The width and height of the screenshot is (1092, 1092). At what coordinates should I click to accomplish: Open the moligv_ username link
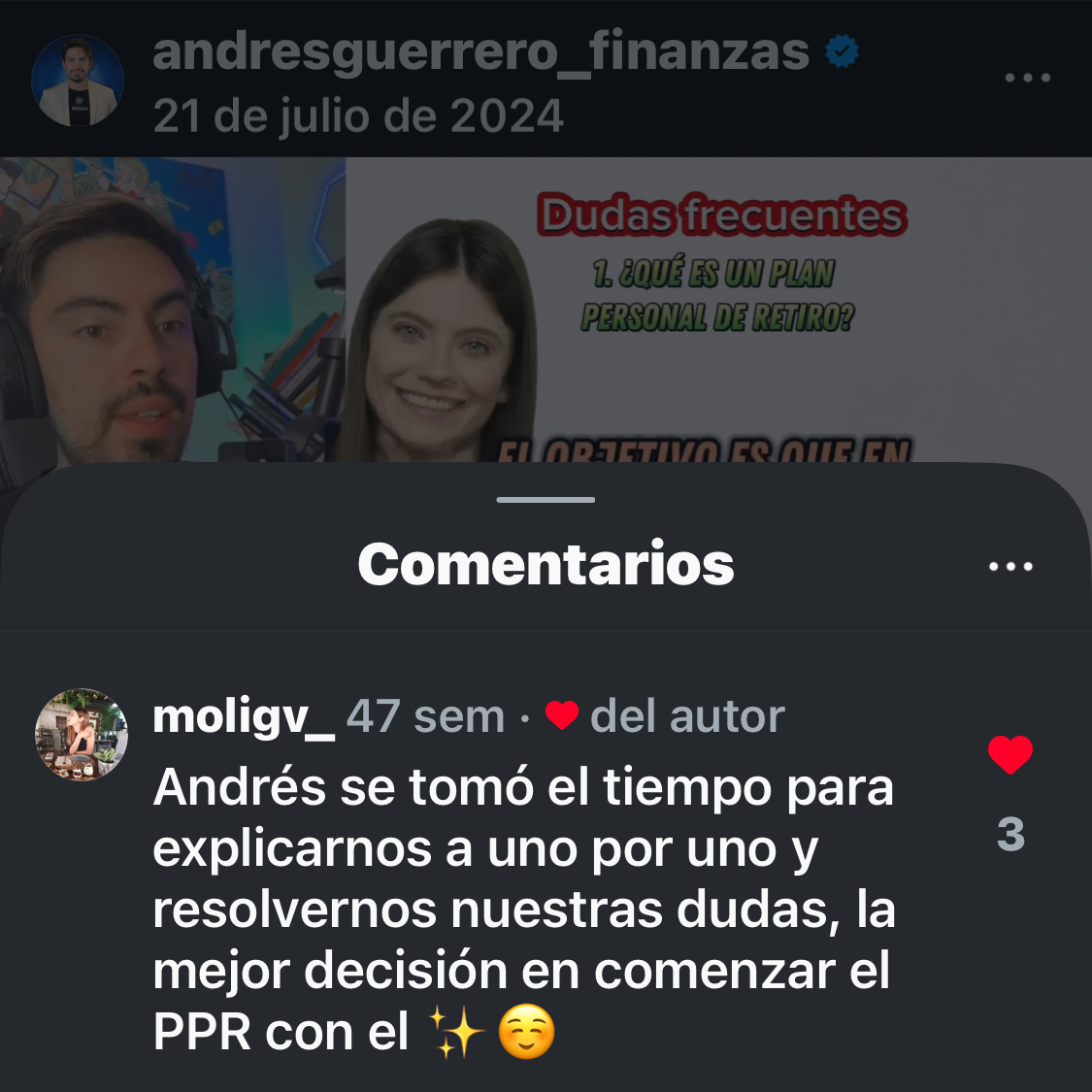244,716
